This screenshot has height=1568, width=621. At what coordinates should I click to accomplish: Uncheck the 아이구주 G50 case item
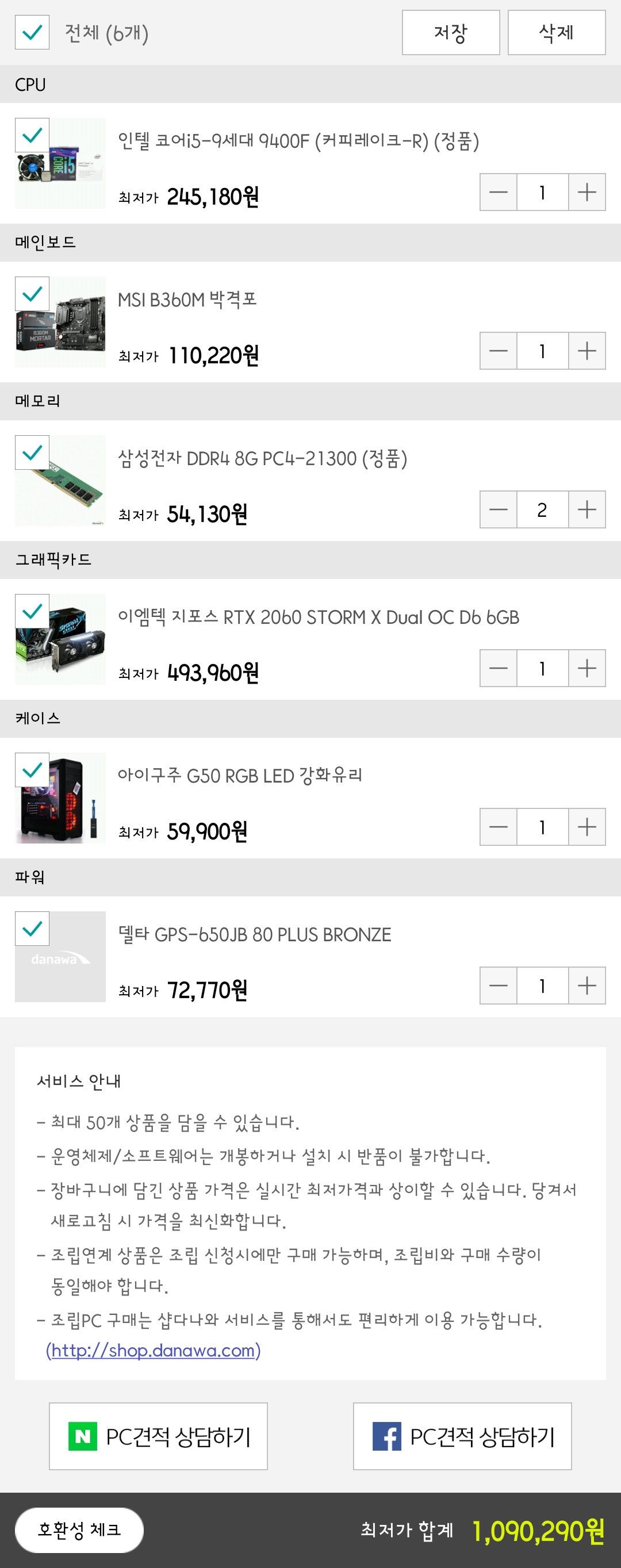(32, 770)
